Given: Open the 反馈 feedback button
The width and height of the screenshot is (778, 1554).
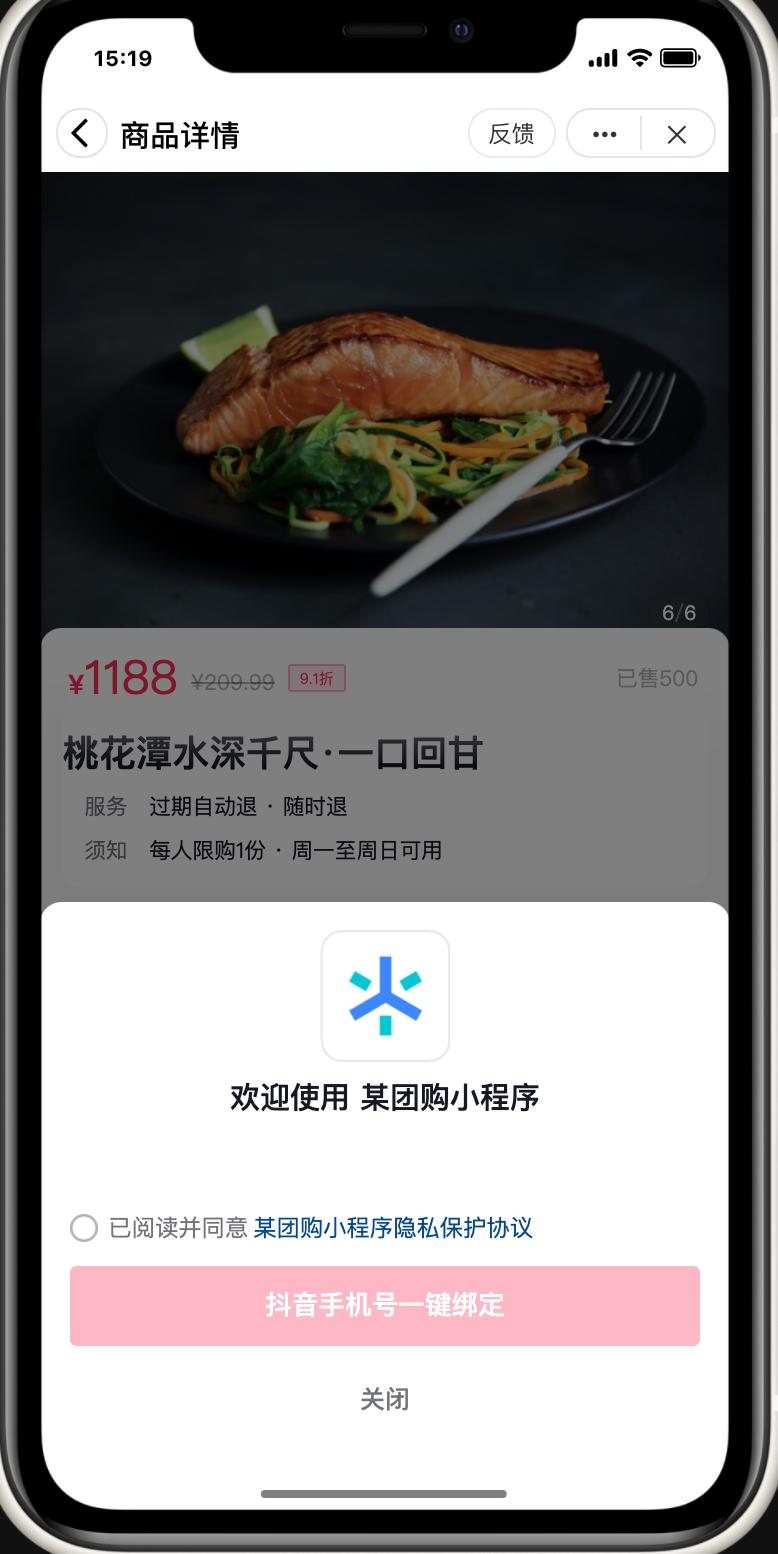Looking at the screenshot, I should pyautogui.click(x=511, y=134).
